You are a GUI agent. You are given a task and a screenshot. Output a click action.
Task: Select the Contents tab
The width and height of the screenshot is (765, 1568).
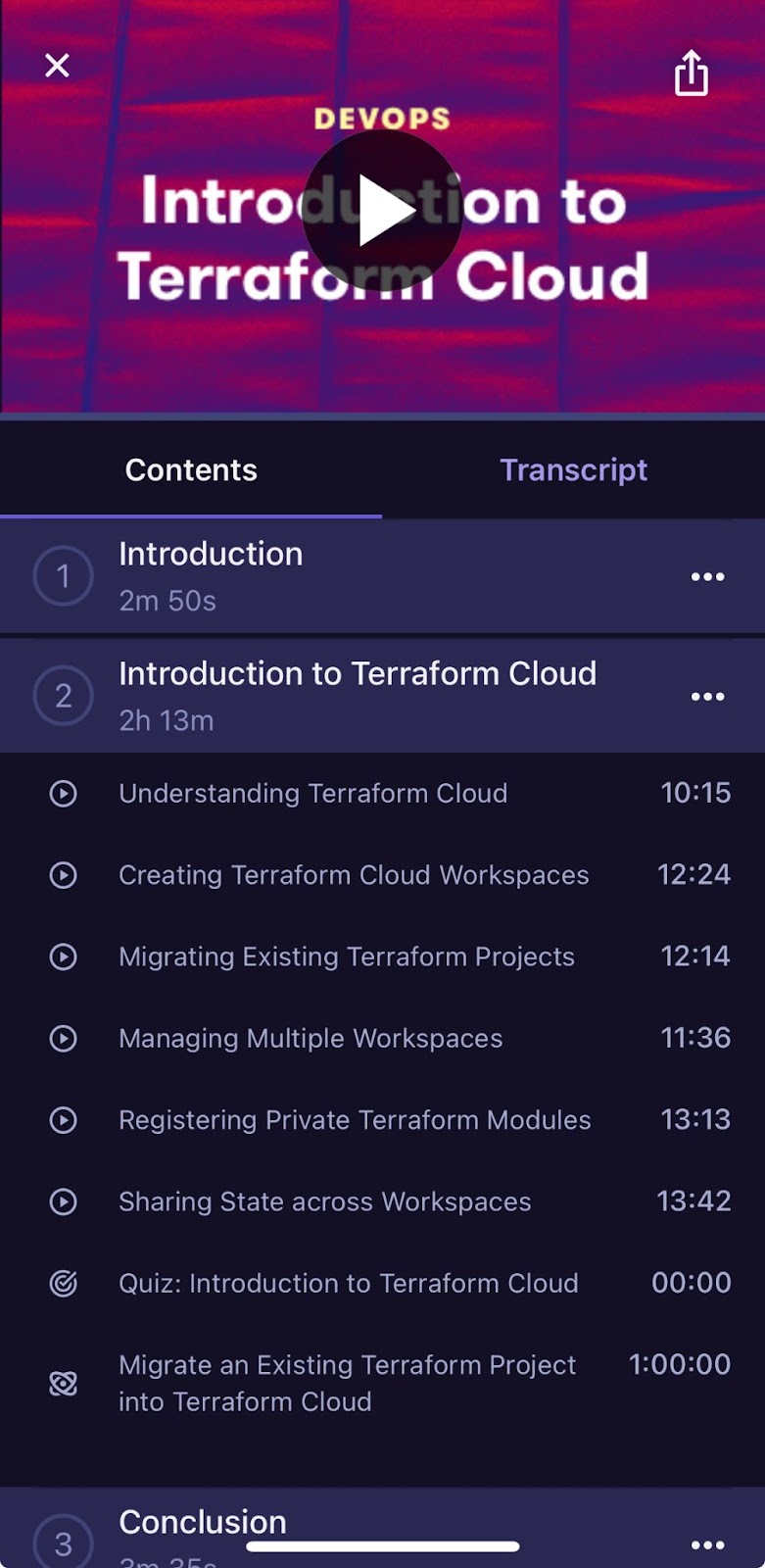191,470
